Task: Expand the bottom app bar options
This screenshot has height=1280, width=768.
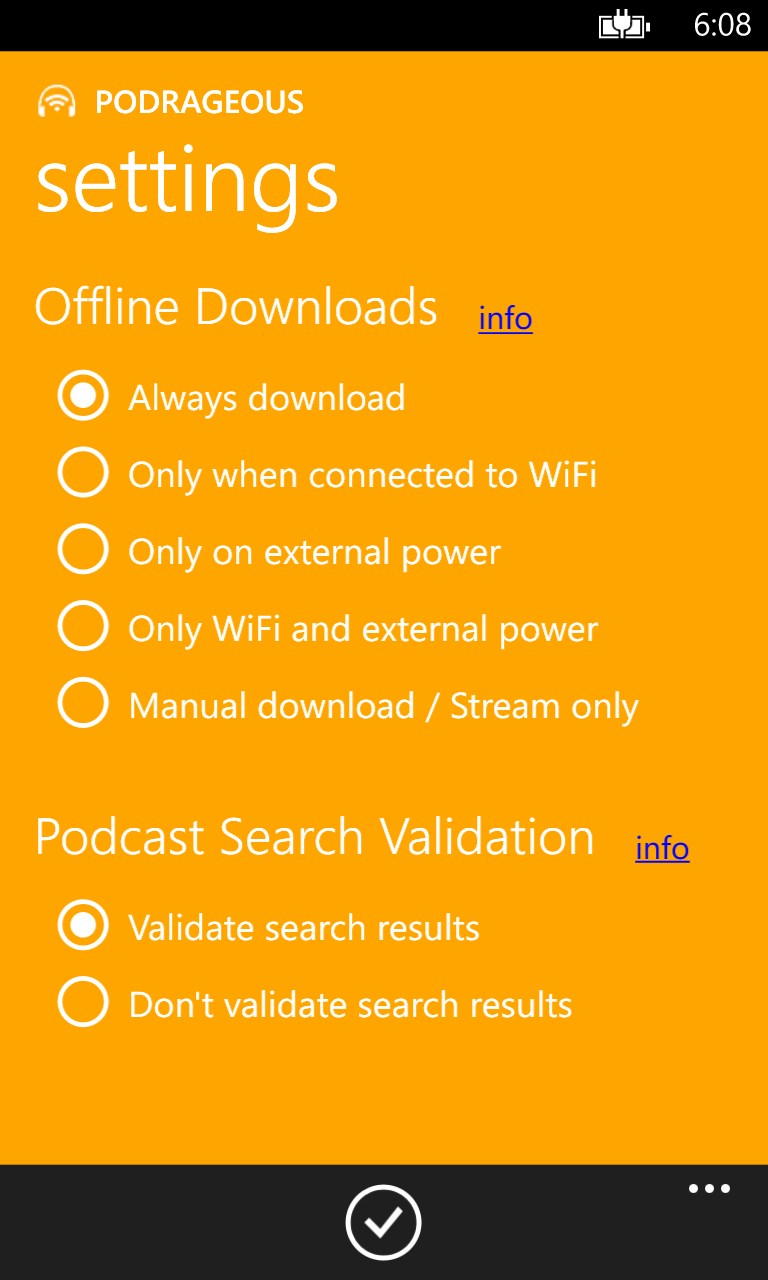Action: 709,1188
